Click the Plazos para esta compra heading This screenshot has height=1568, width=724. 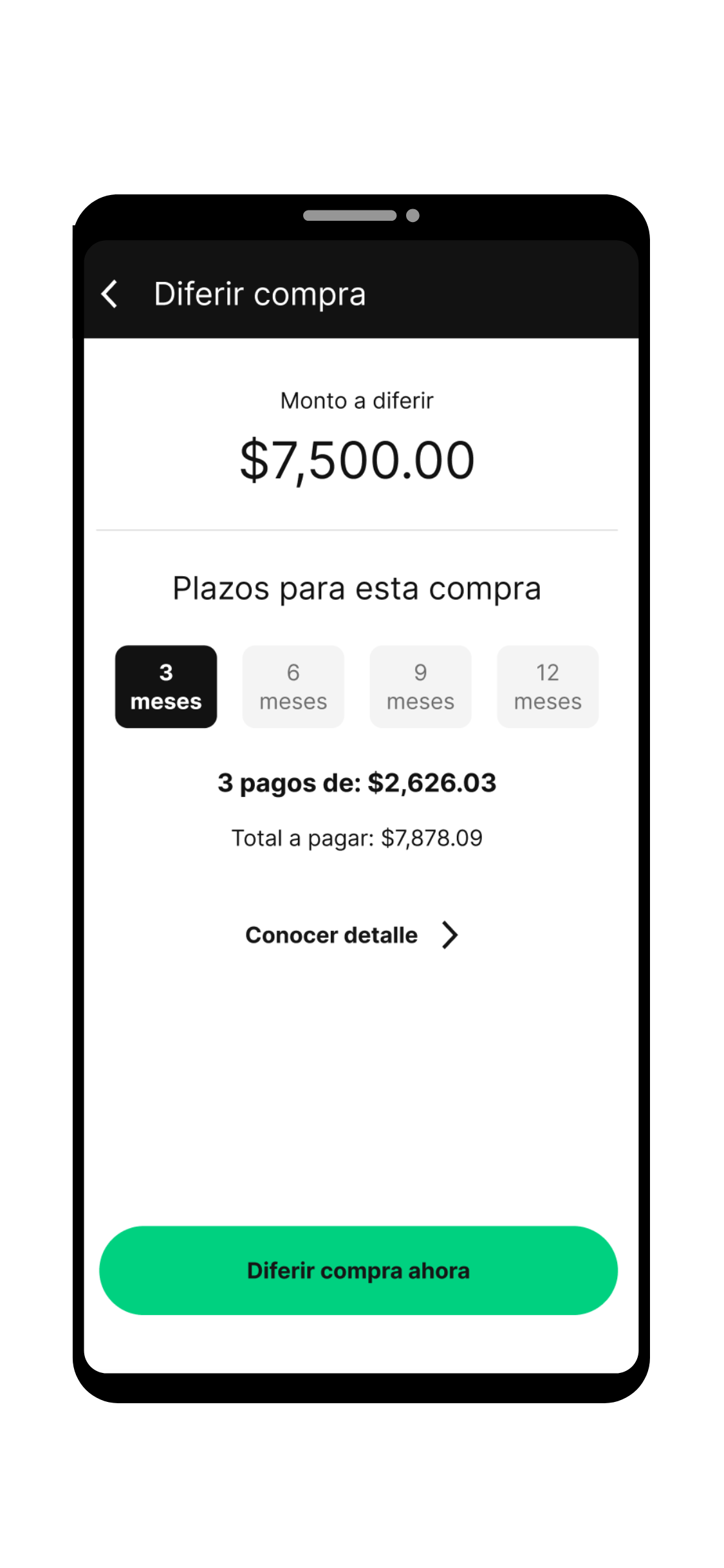[357, 587]
